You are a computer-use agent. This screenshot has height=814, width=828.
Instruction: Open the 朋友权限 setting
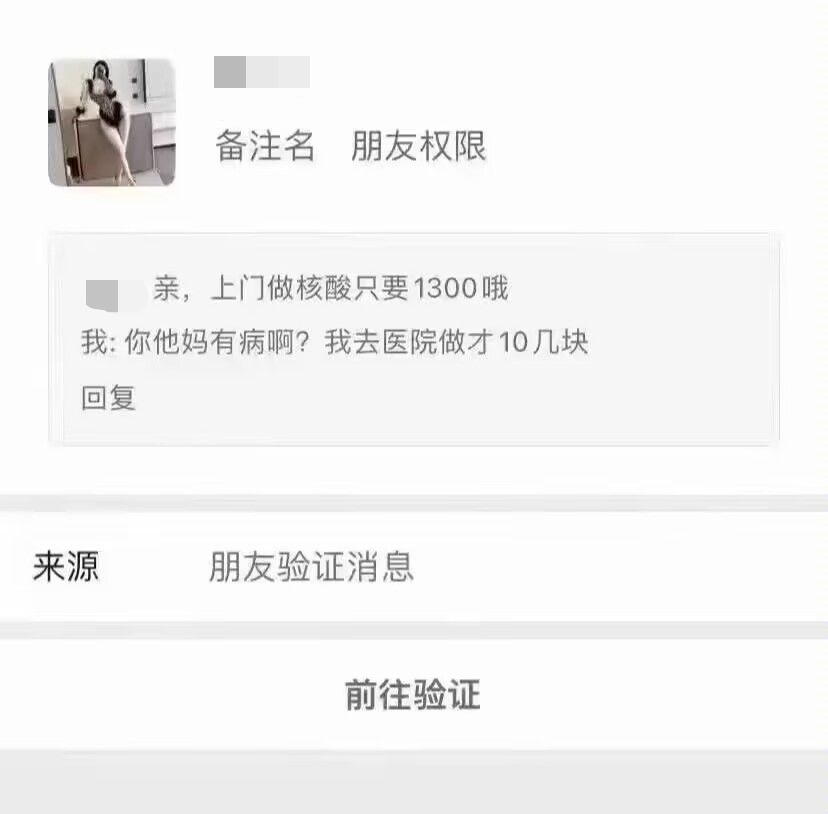418,147
